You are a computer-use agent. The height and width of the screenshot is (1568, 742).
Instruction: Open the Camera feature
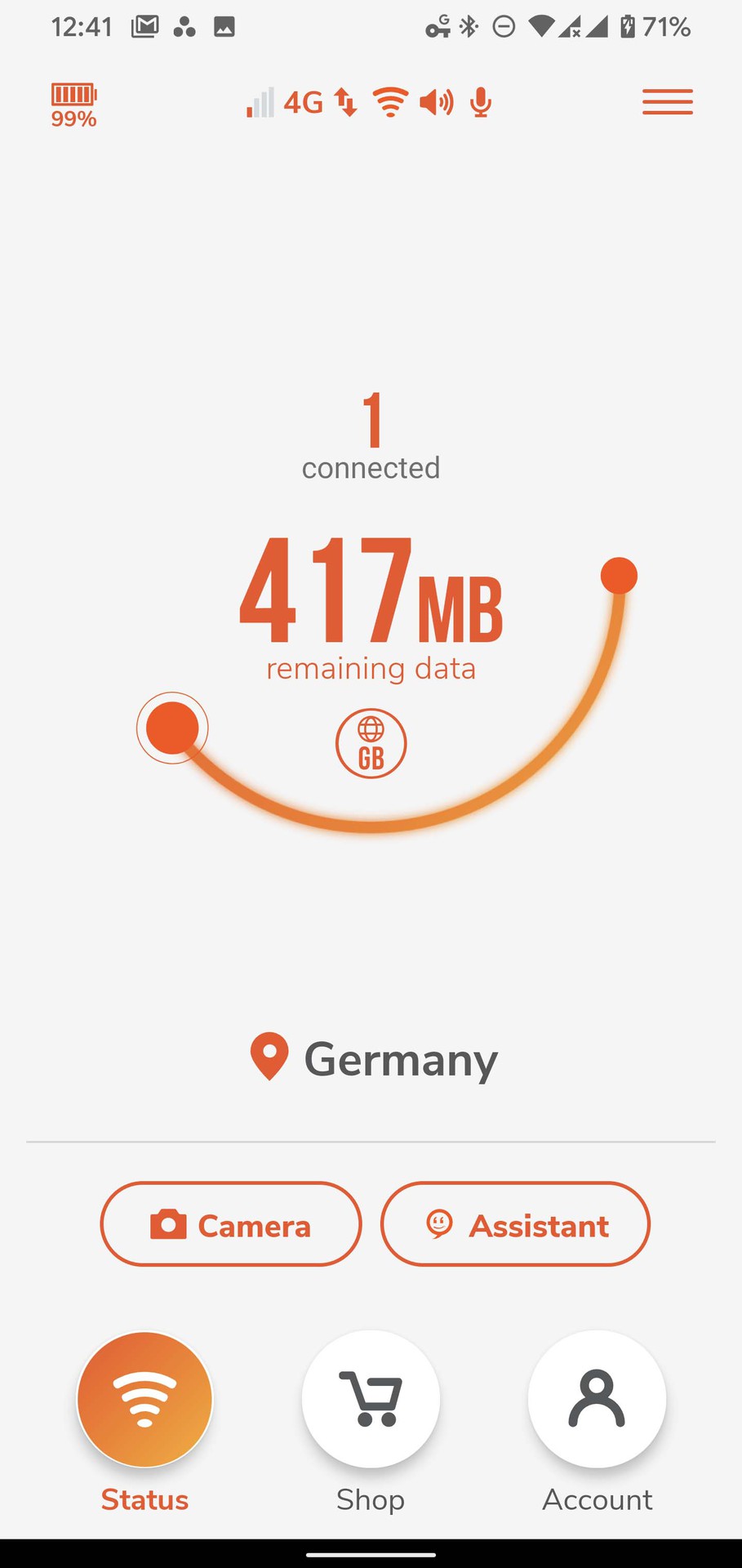coord(231,1224)
